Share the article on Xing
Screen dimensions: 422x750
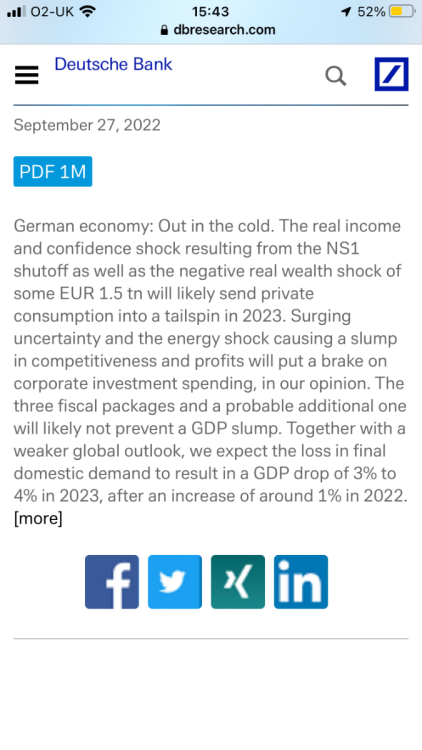click(x=238, y=582)
